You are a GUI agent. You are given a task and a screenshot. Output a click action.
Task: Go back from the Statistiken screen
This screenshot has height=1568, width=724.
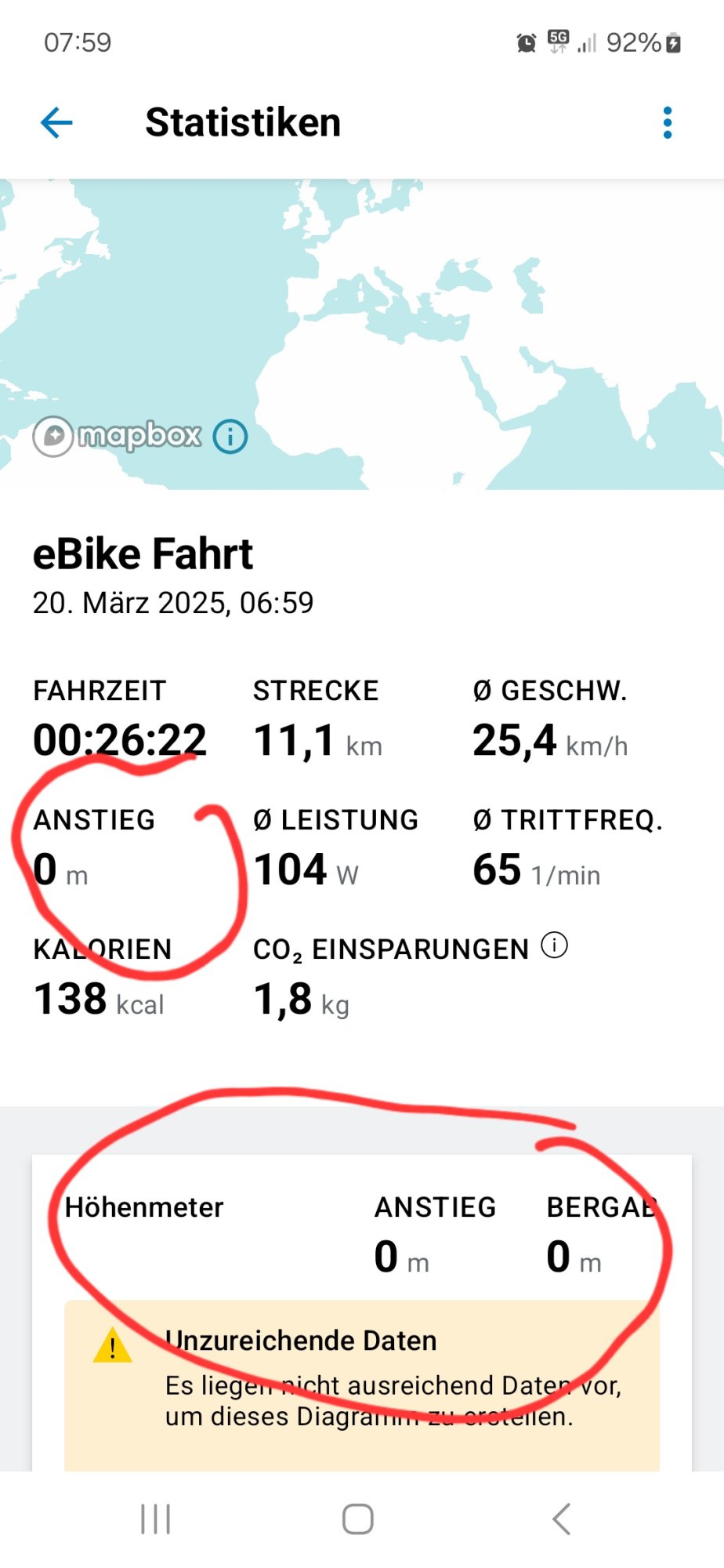click(x=56, y=123)
